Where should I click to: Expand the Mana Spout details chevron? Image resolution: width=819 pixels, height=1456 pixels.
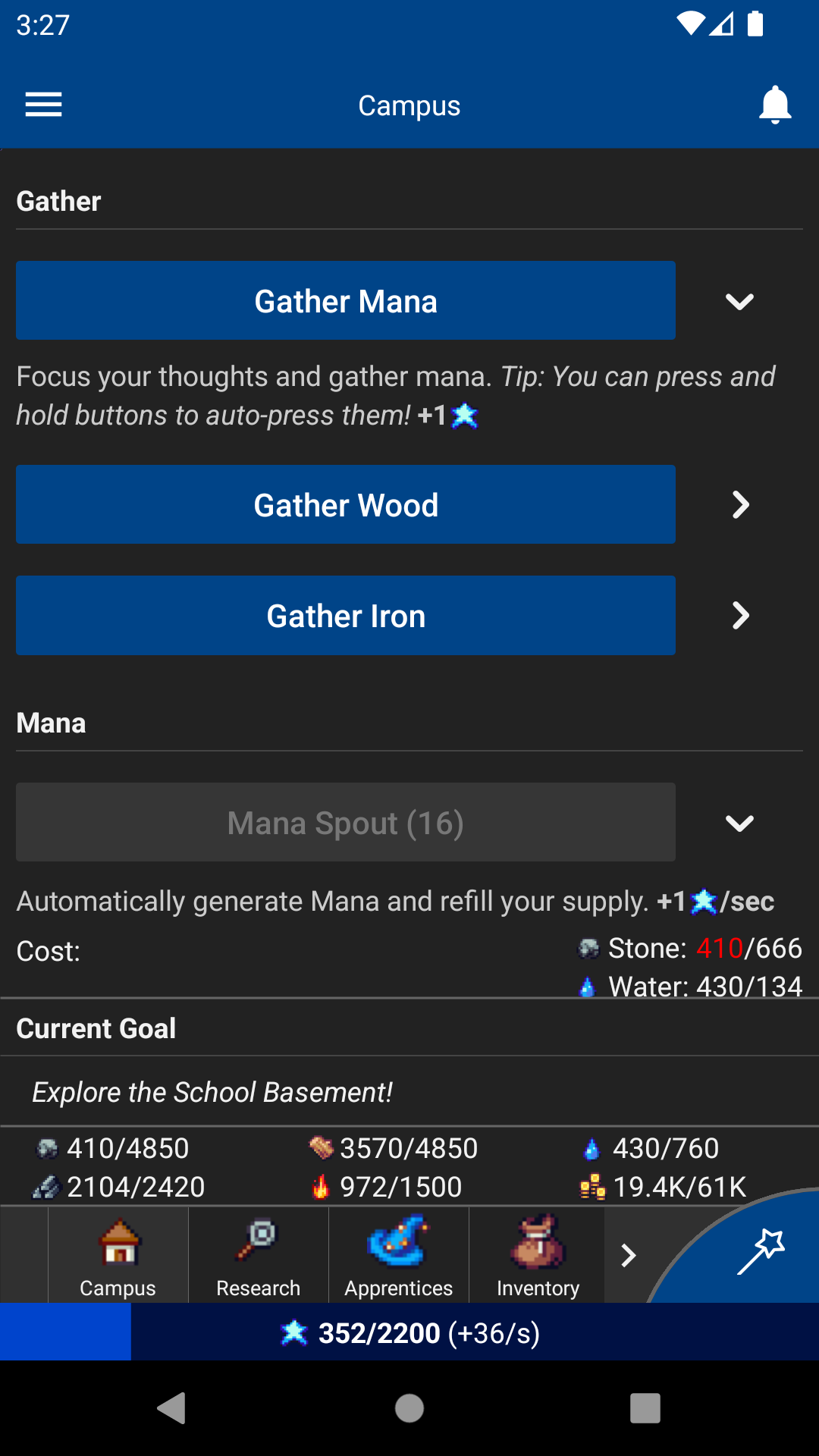(x=739, y=822)
